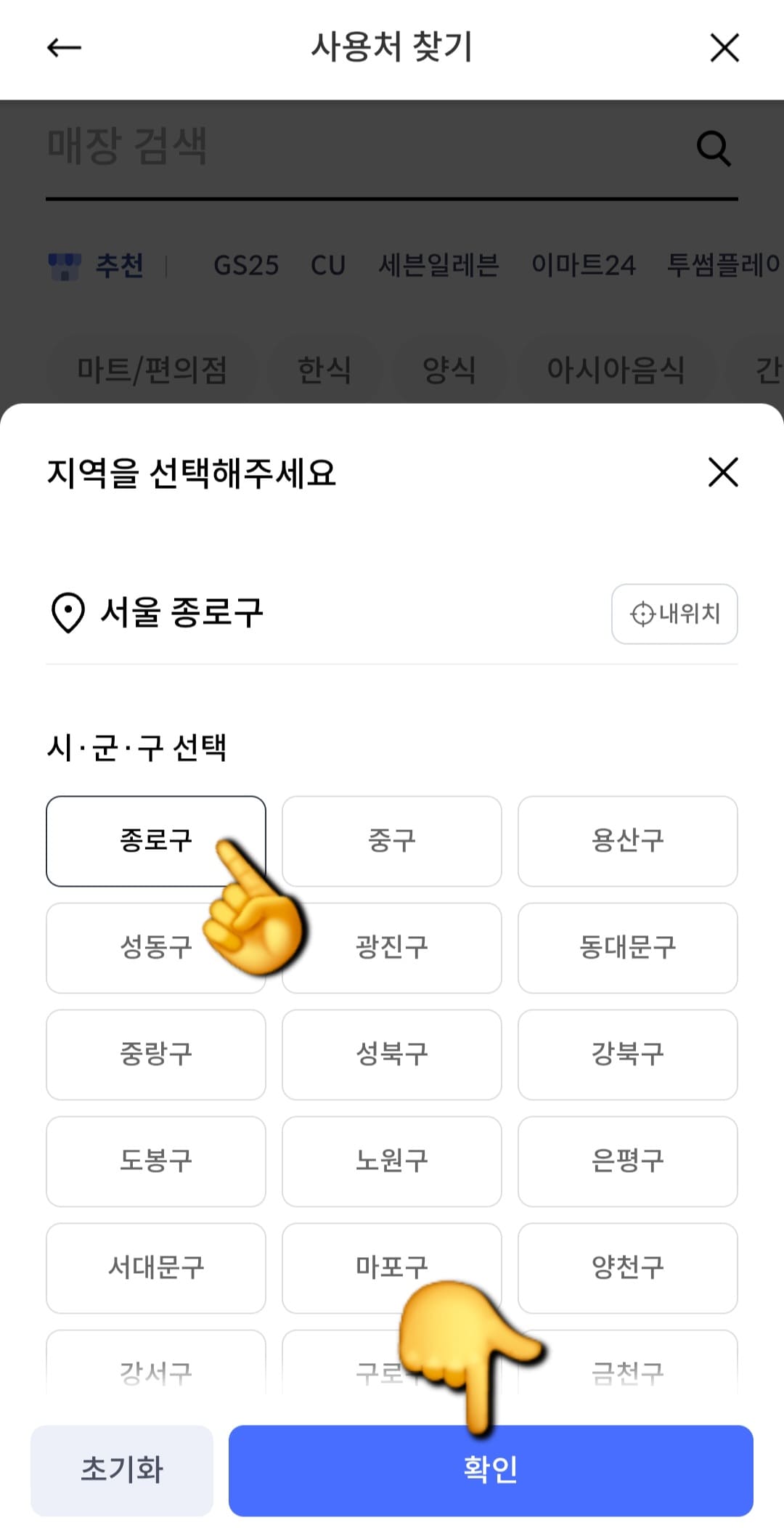Toggle the 양식 food filter chip

(x=448, y=370)
